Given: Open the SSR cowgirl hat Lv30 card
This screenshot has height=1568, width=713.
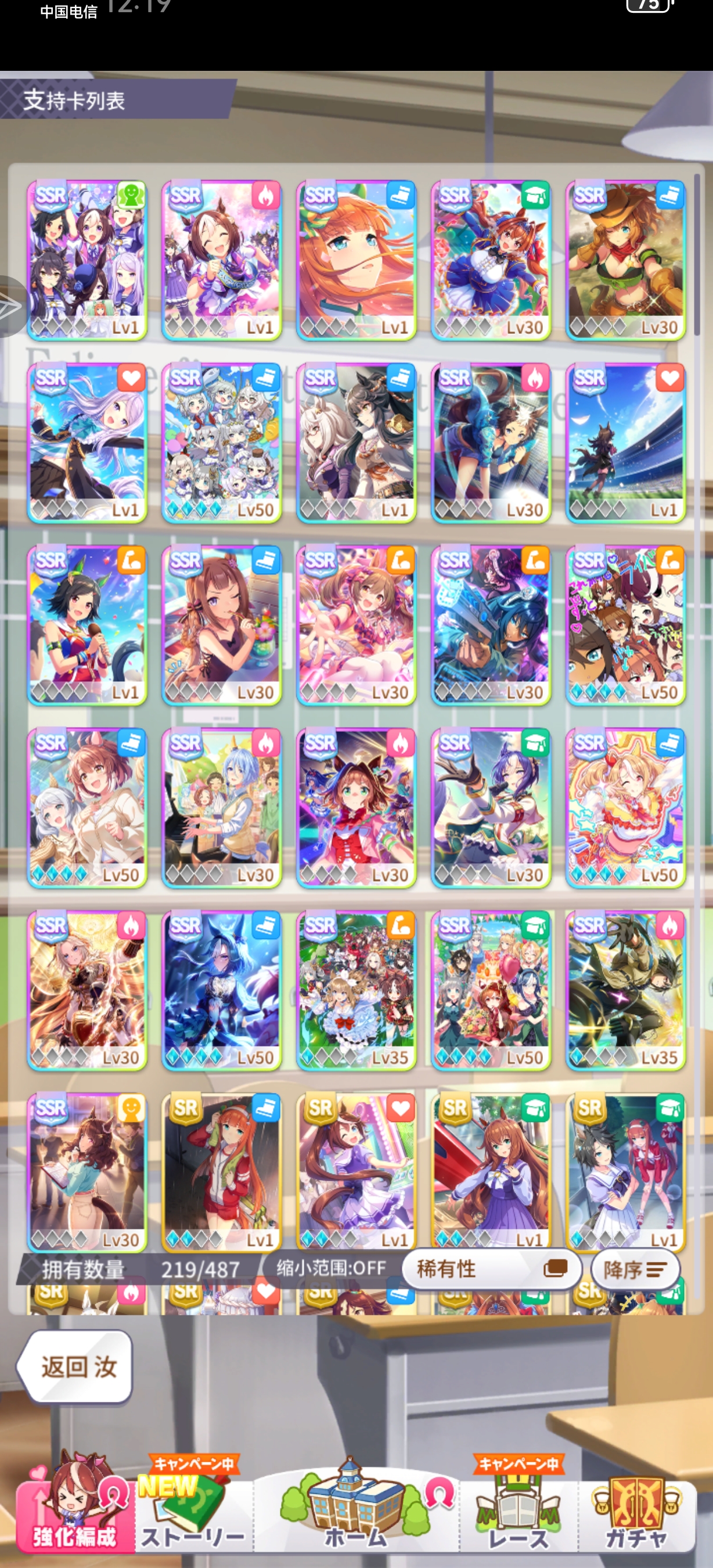Looking at the screenshot, I should (625, 260).
